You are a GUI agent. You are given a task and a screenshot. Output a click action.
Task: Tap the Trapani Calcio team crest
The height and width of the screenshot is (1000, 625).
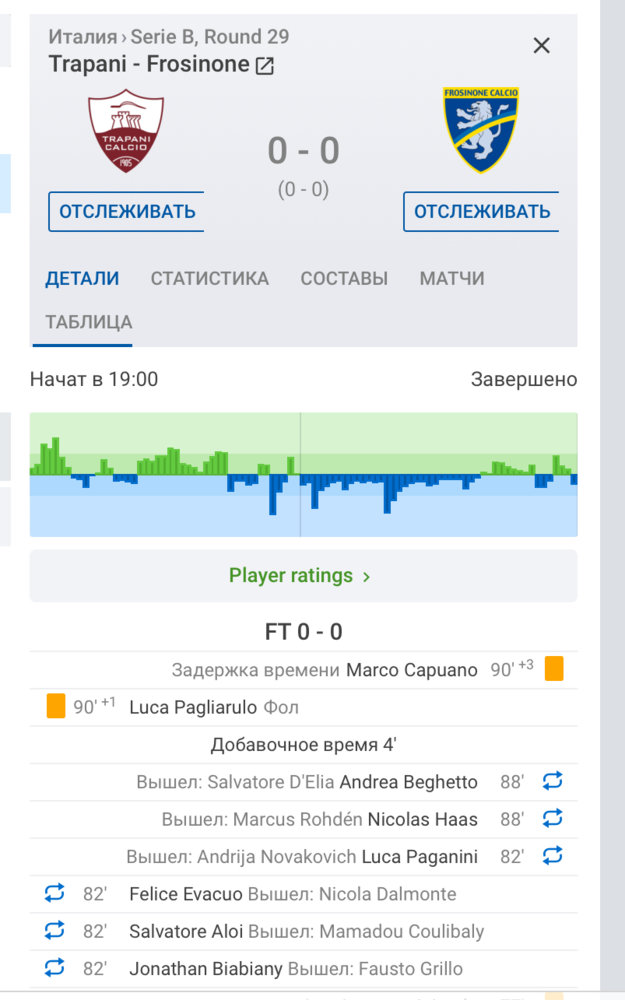click(x=126, y=131)
